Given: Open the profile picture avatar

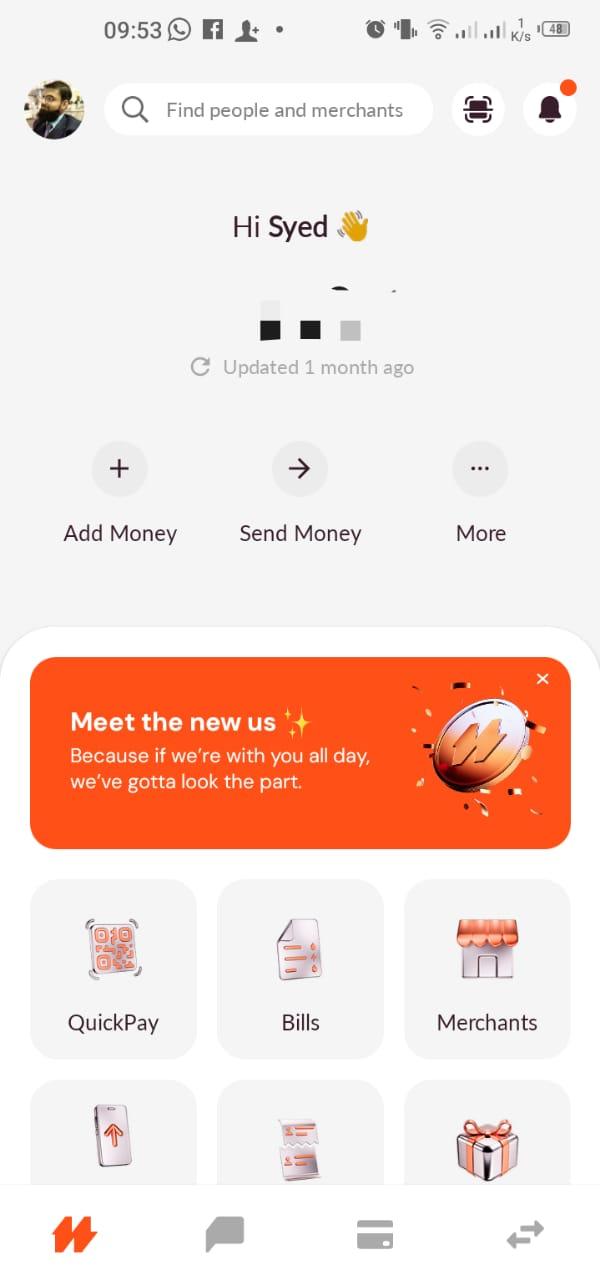Looking at the screenshot, I should tap(54, 110).
